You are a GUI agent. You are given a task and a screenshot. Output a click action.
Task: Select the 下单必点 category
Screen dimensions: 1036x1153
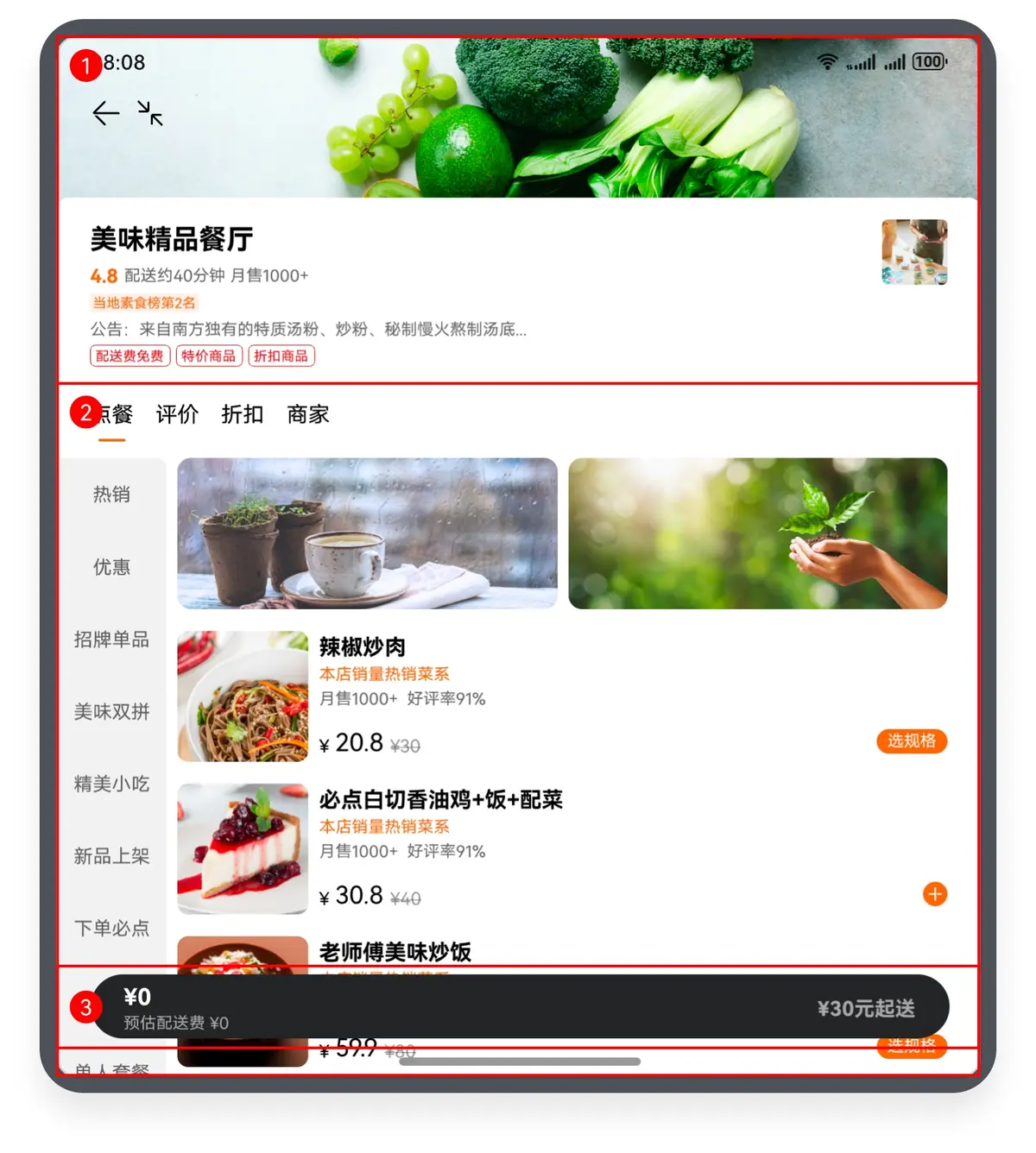[x=111, y=929]
